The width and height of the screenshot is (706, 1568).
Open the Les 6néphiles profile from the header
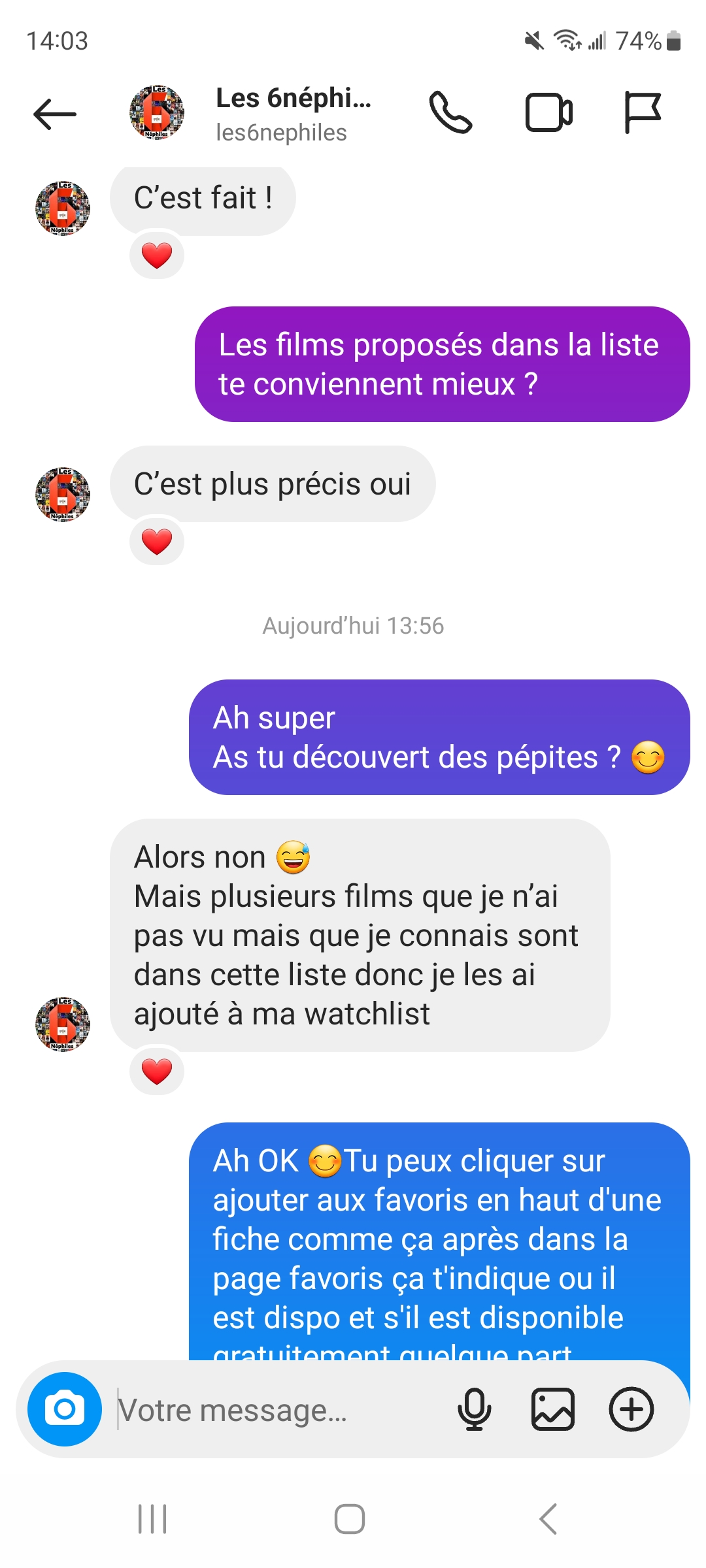(x=293, y=114)
